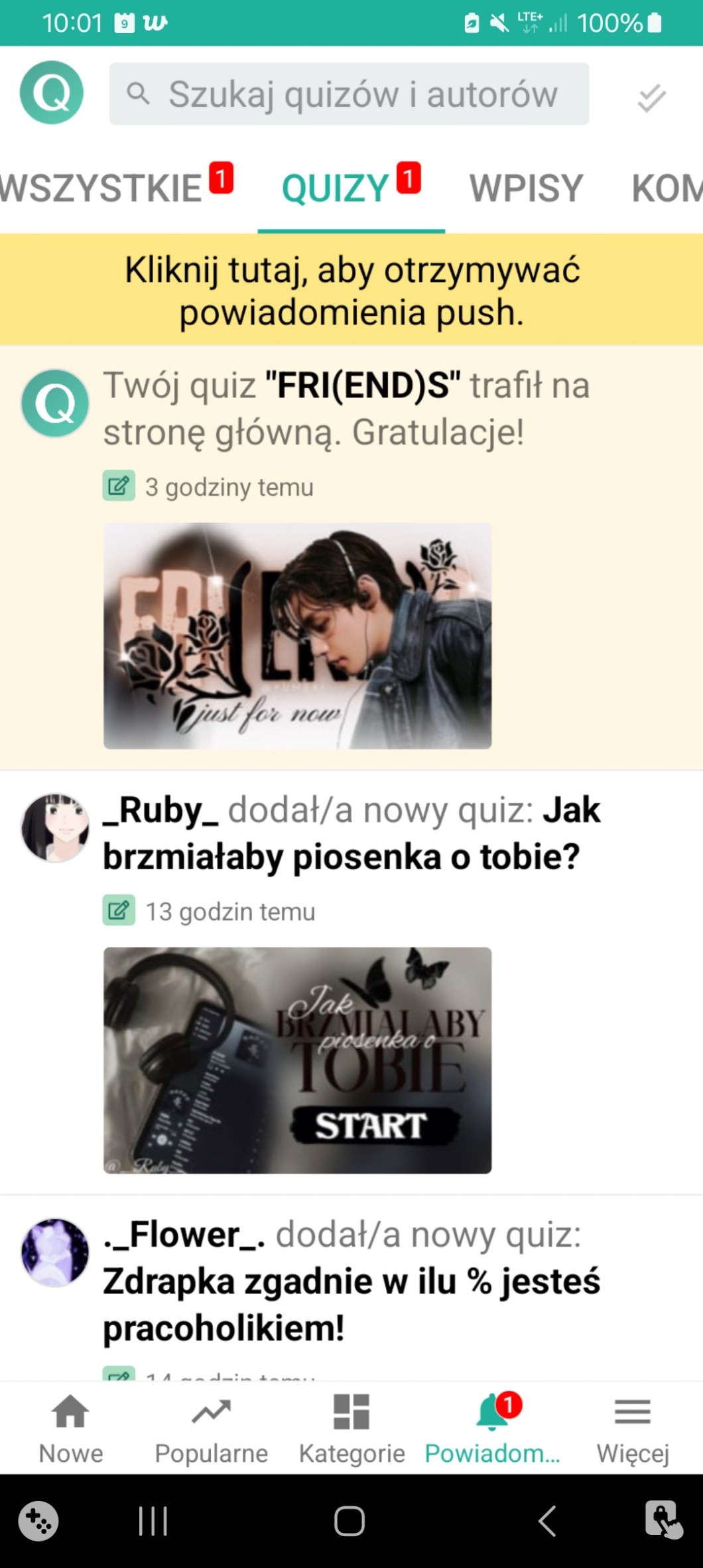The image size is (703, 1568).
Task: Go back using system back button
Action: [x=547, y=1521]
